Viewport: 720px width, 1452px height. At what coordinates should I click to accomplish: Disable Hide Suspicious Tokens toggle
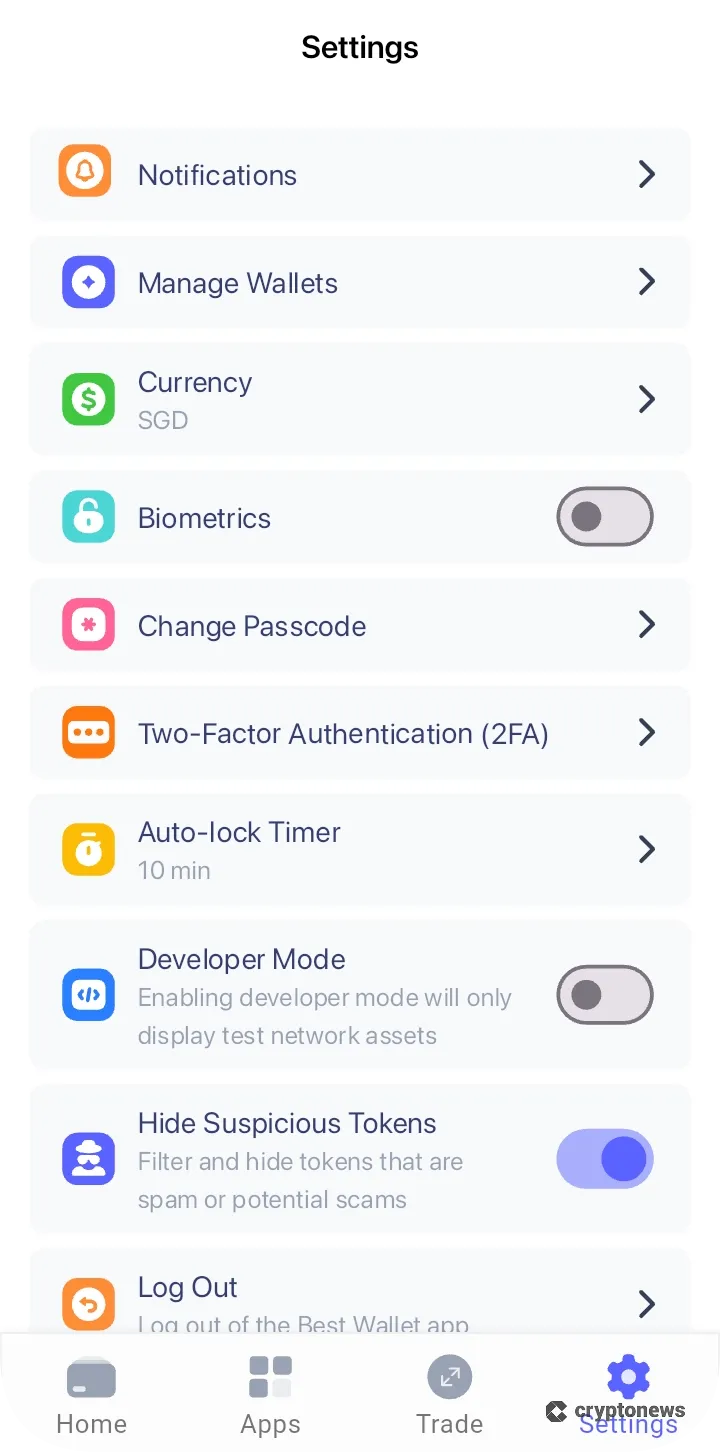pos(604,1158)
